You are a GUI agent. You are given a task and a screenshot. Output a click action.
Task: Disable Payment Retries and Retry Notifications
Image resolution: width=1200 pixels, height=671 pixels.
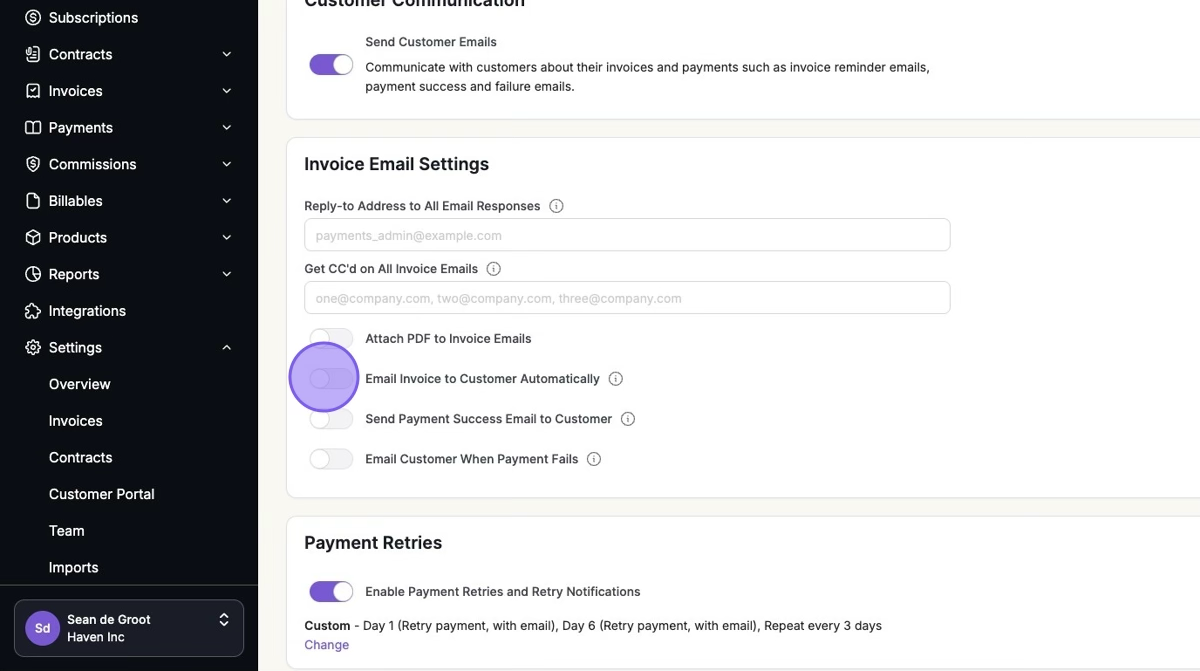(331, 591)
